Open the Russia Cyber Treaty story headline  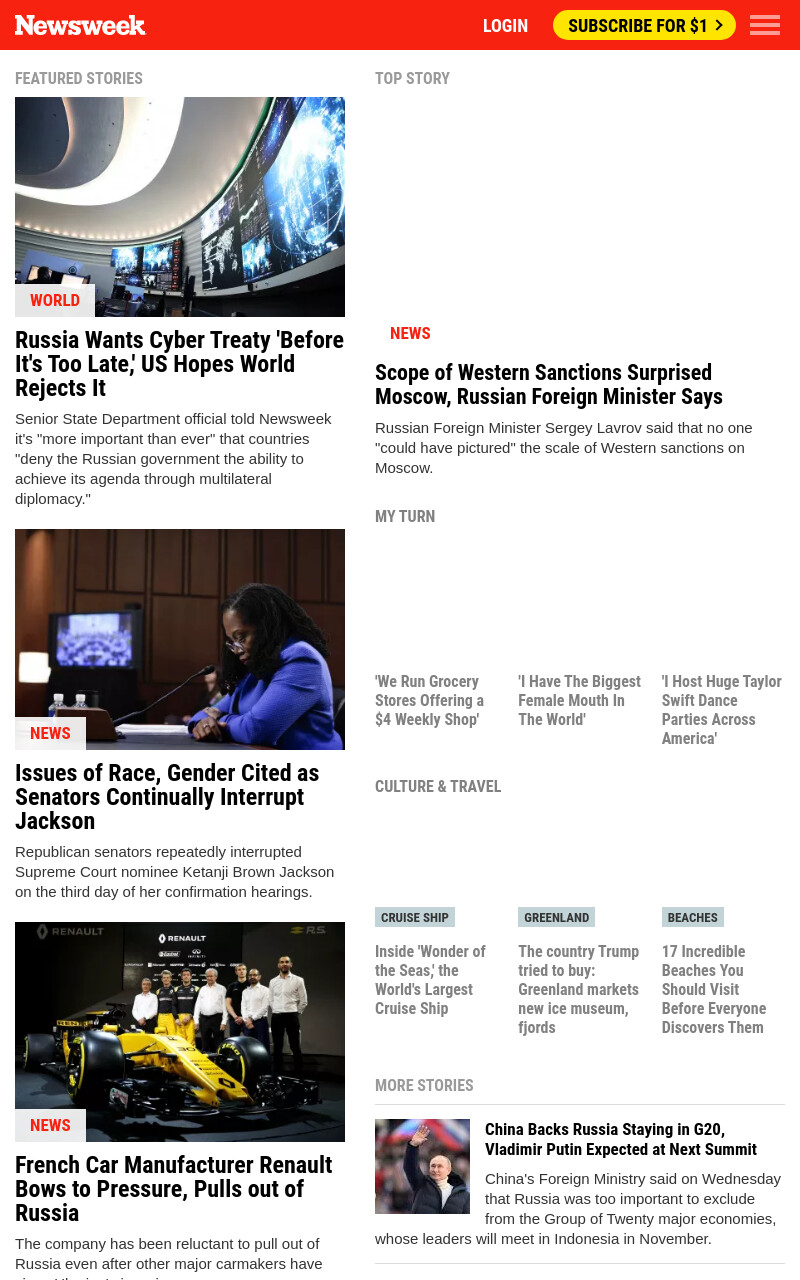180,364
